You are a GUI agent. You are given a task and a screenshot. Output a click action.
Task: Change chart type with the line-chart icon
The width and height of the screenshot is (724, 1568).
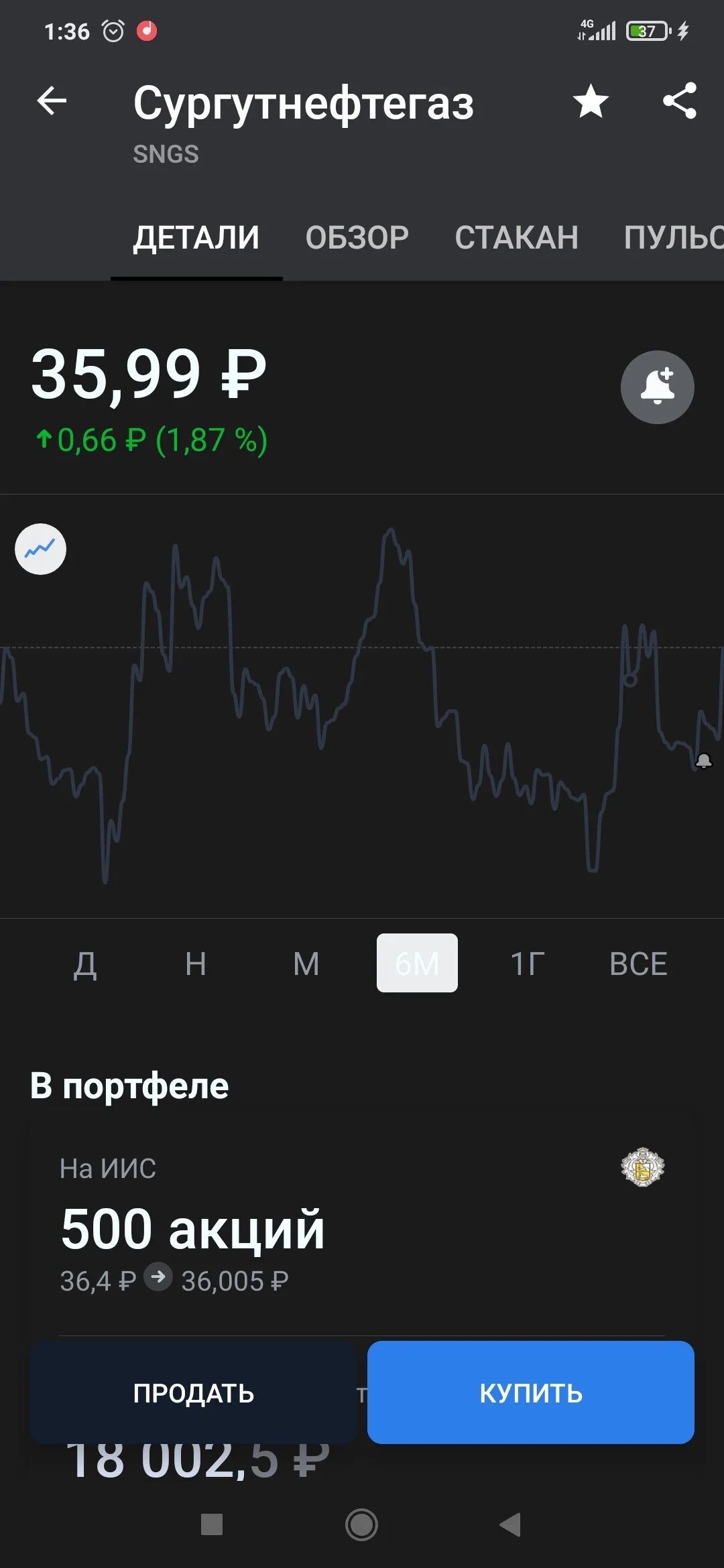(40, 549)
